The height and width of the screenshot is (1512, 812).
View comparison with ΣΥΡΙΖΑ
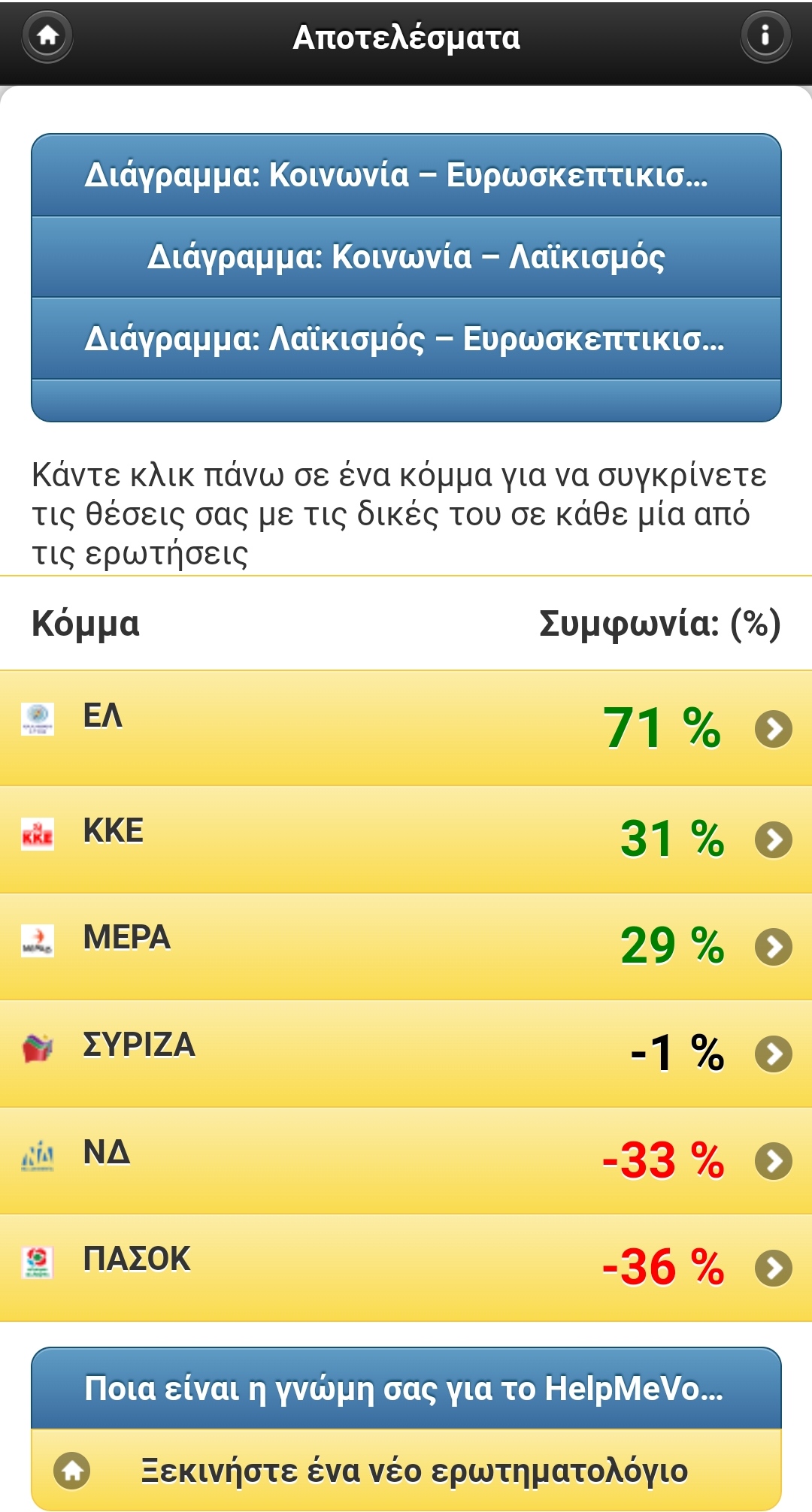pos(406,1053)
